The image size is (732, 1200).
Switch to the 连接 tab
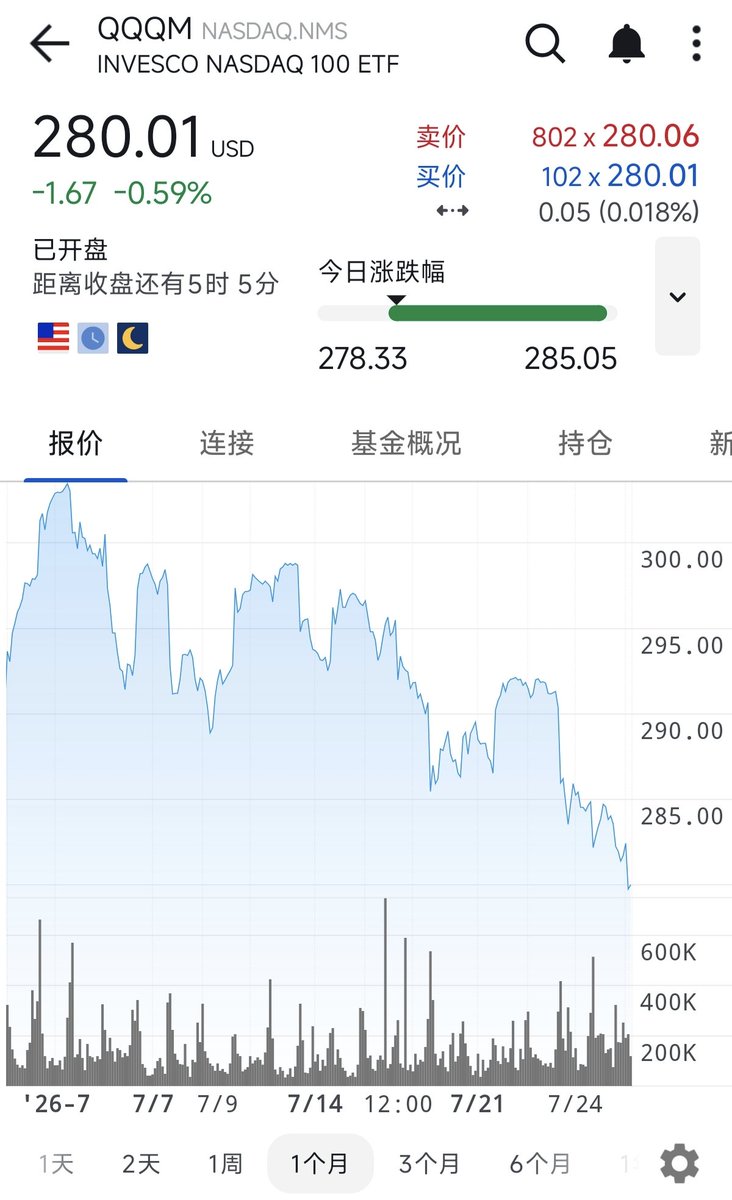pos(227,443)
